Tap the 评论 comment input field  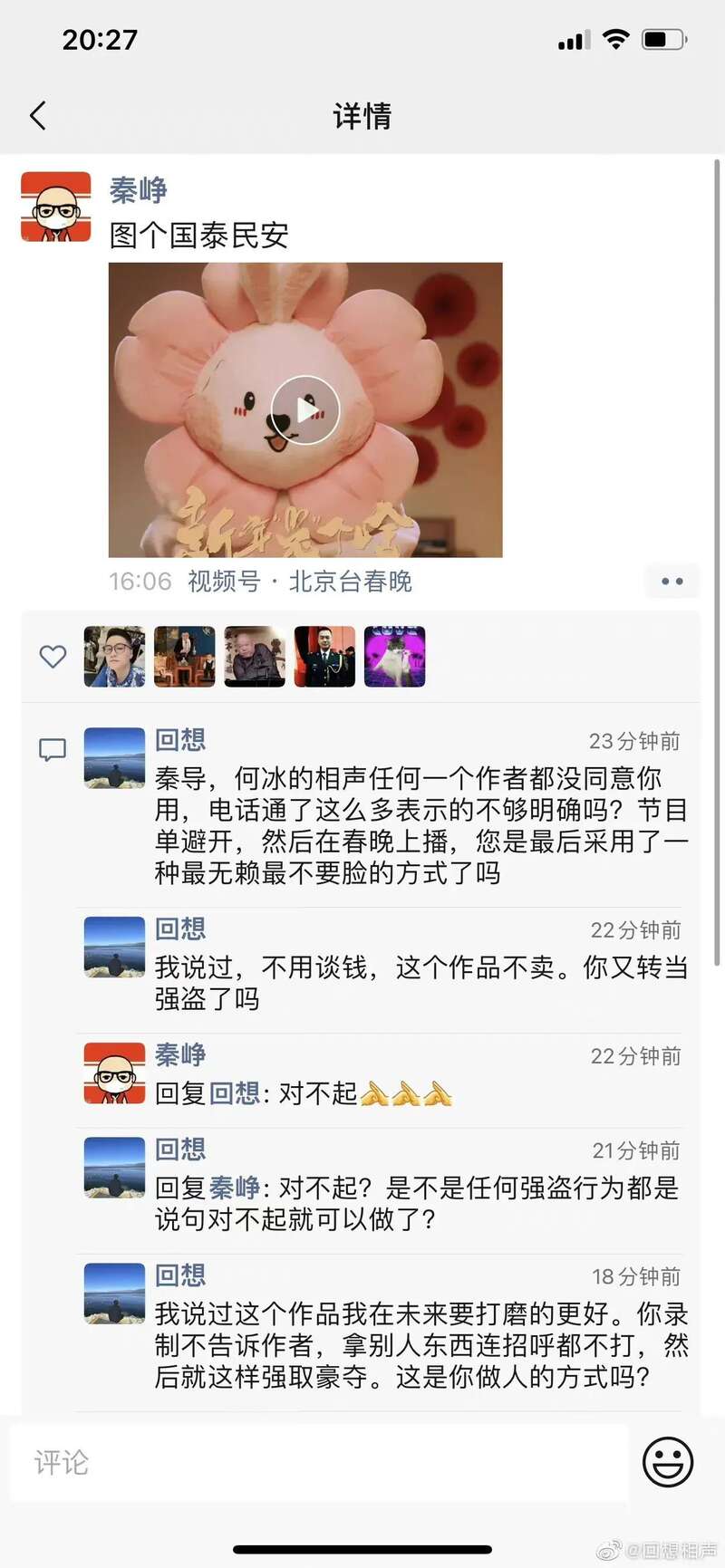click(x=317, y=1462)
